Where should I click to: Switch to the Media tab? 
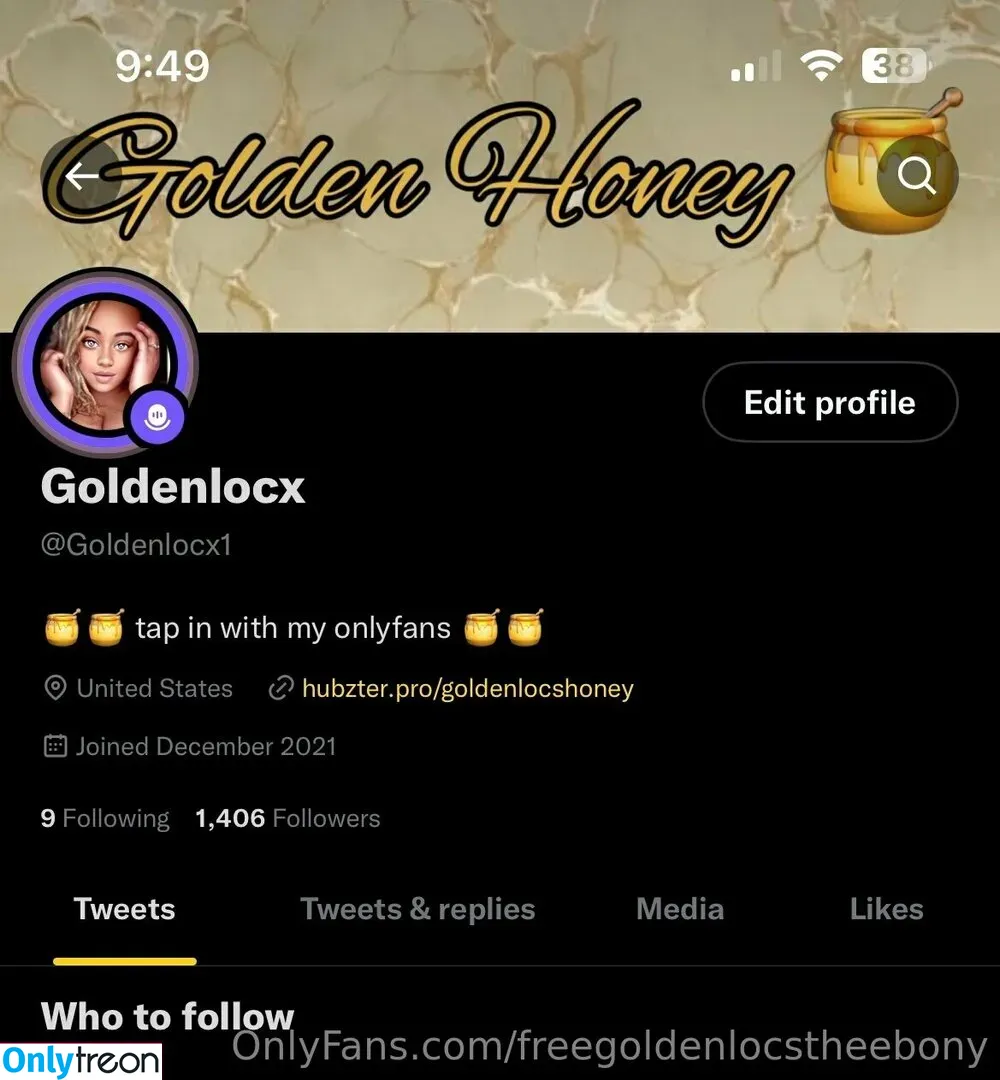(680, 910)
